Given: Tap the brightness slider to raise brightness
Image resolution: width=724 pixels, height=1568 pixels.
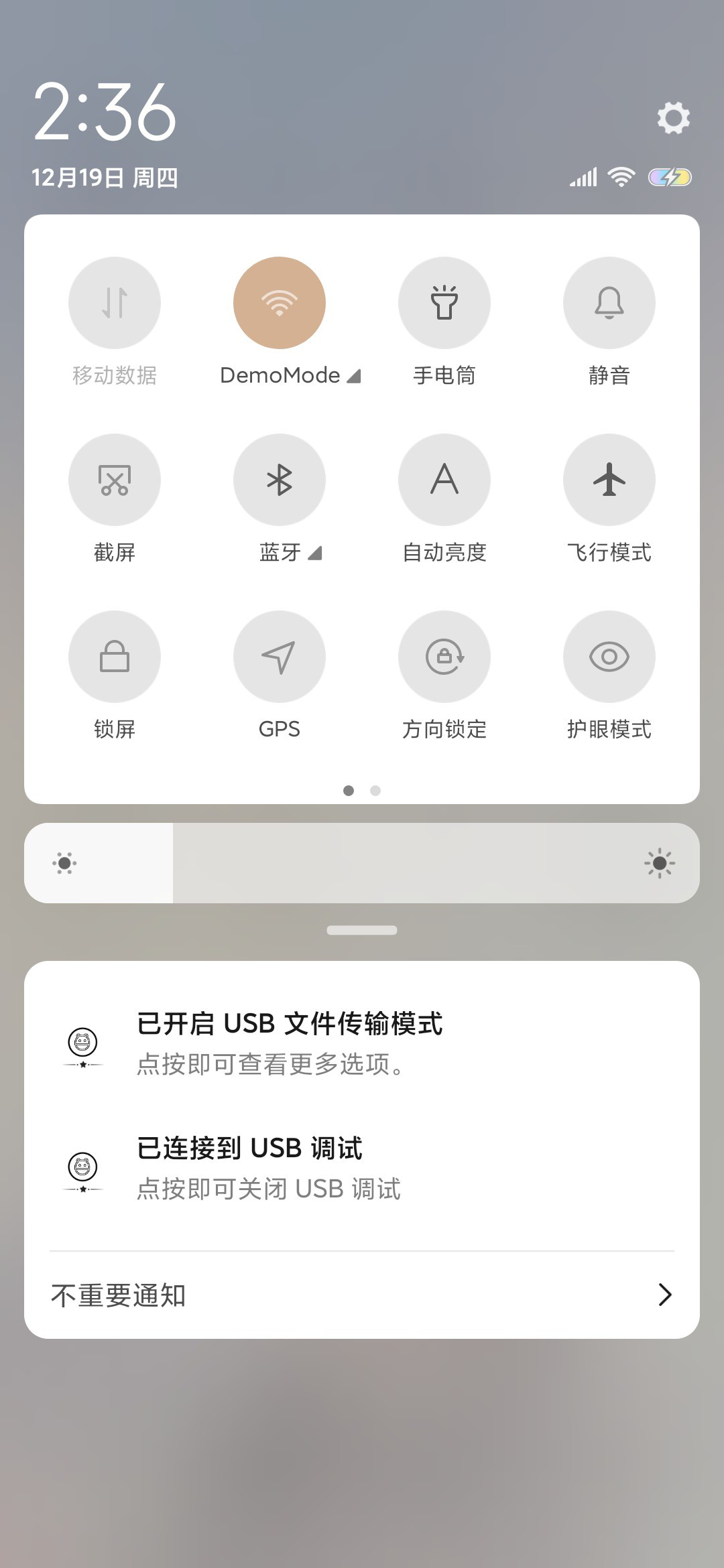Looking at the screenshot, I should [362, 863].
